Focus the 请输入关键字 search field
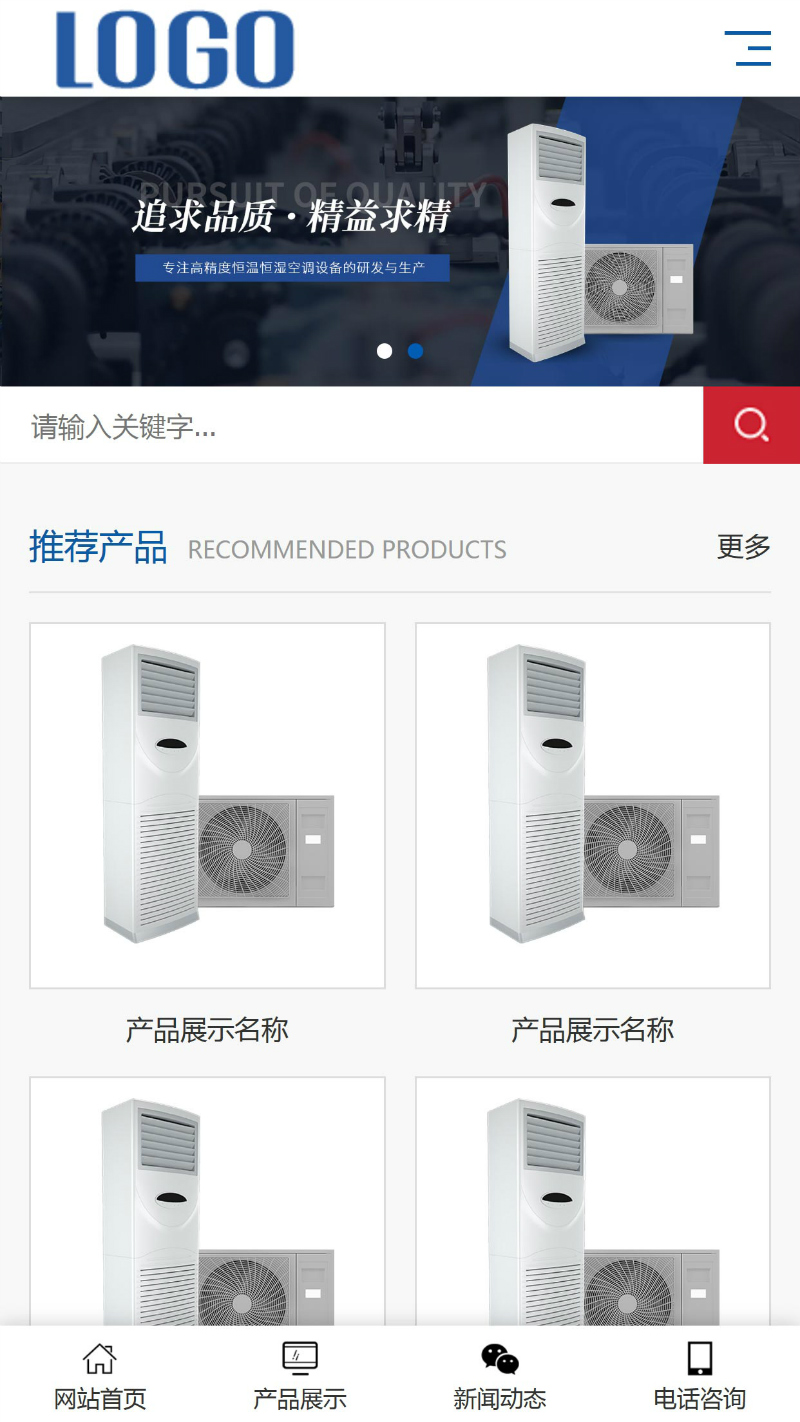The height and width of the screenshot is (1422, 800). [x=350, y=427]
